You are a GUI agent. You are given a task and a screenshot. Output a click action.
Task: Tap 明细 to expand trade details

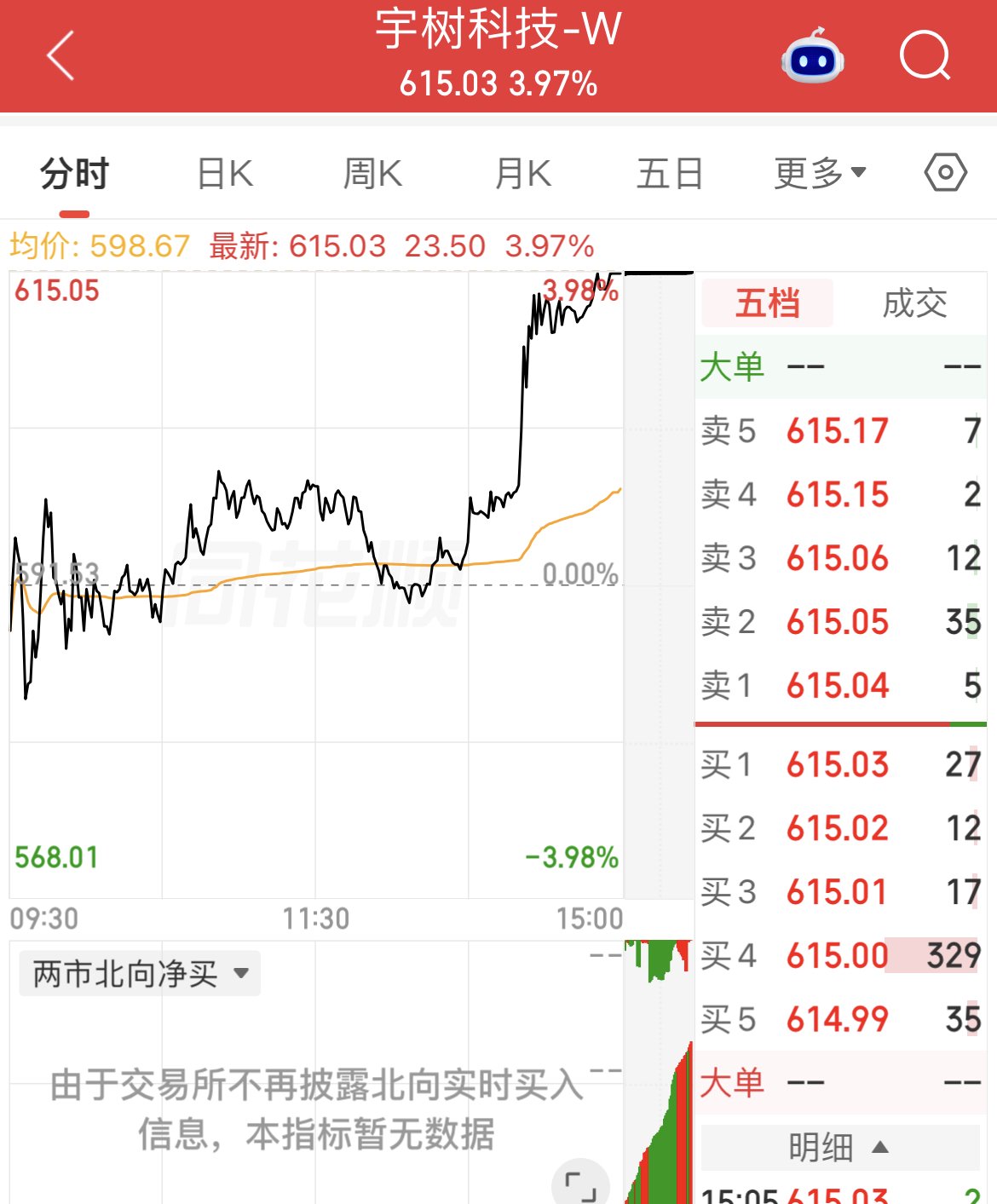(x=839, y=1147)
